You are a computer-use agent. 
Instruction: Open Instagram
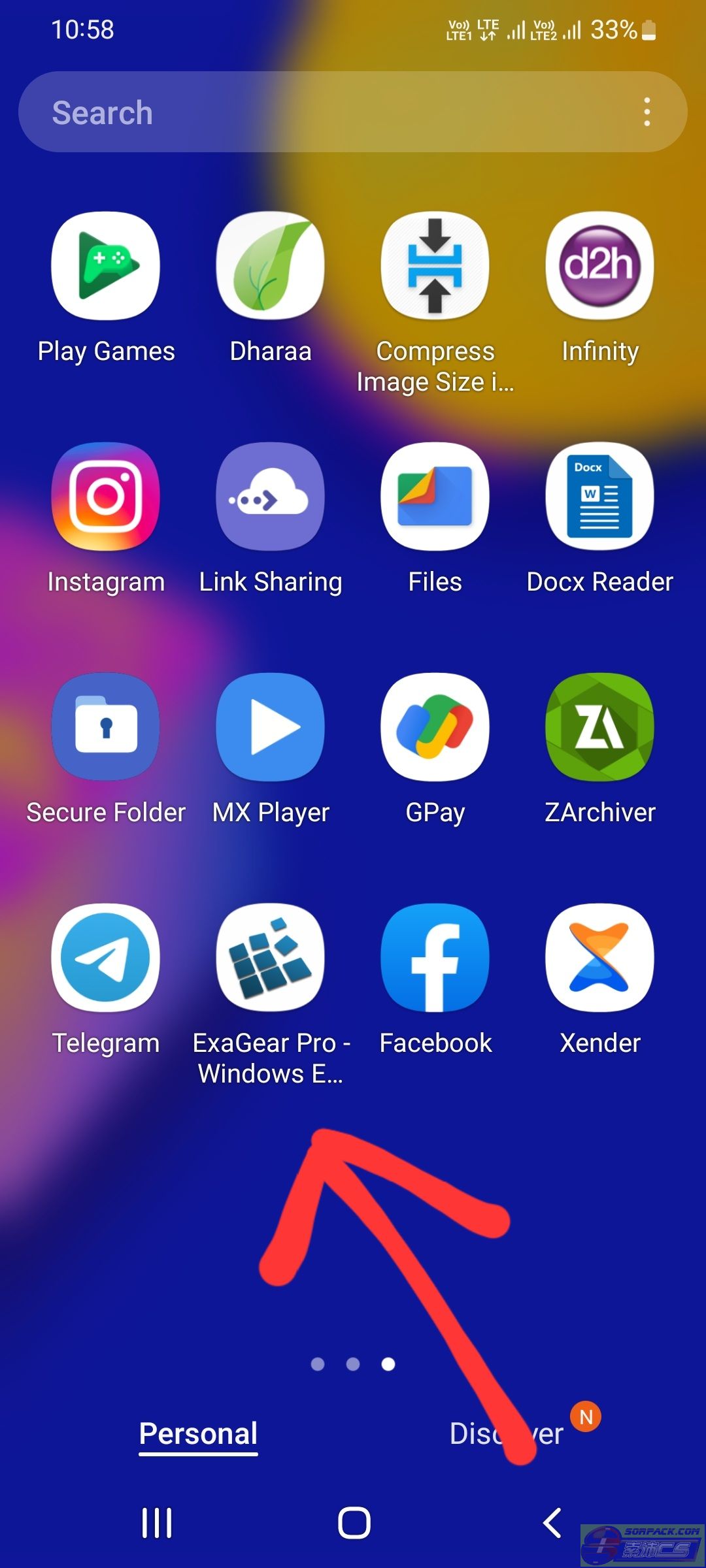click(106, 497)
